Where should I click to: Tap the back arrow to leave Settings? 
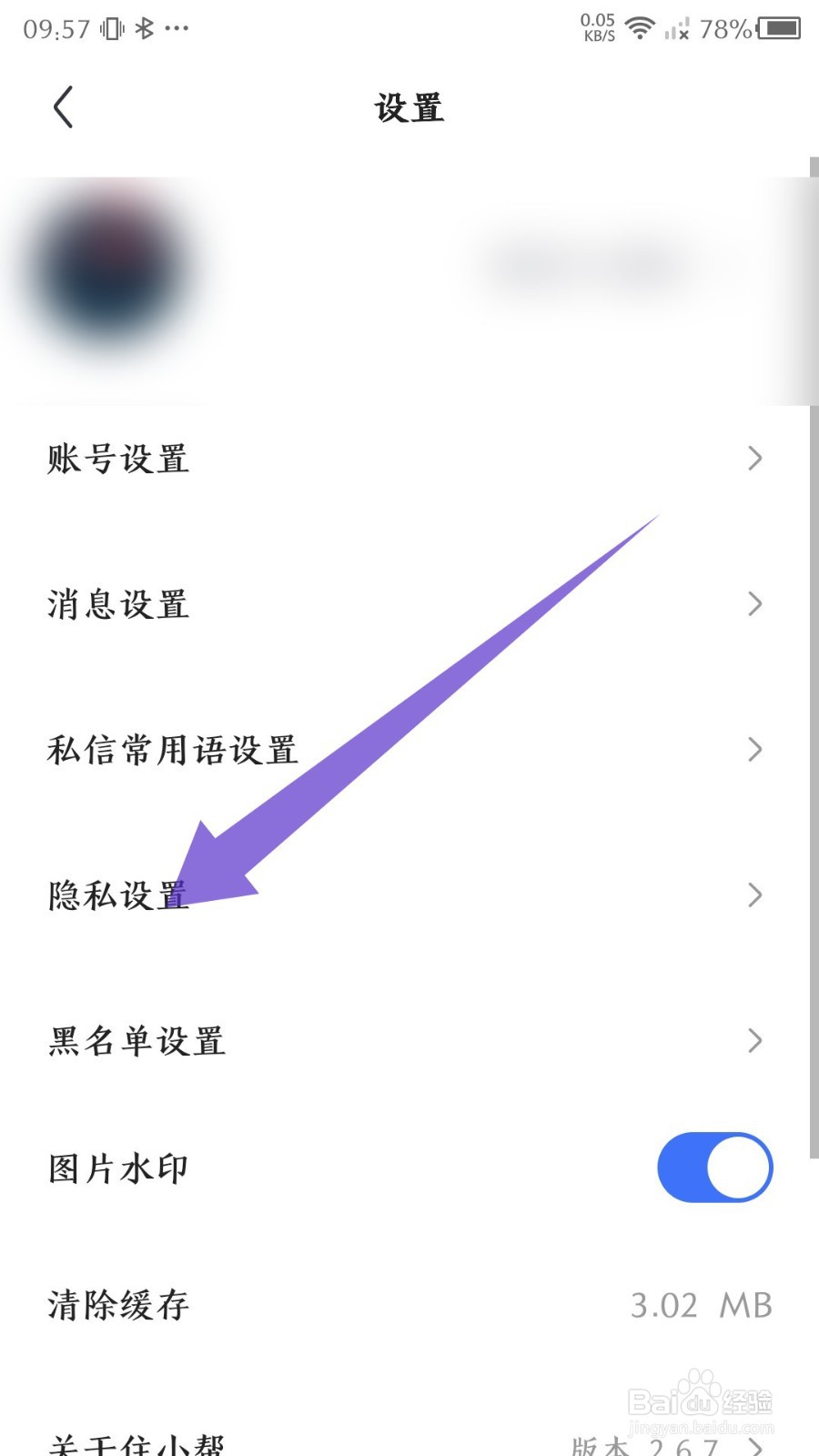coord(63,106)
